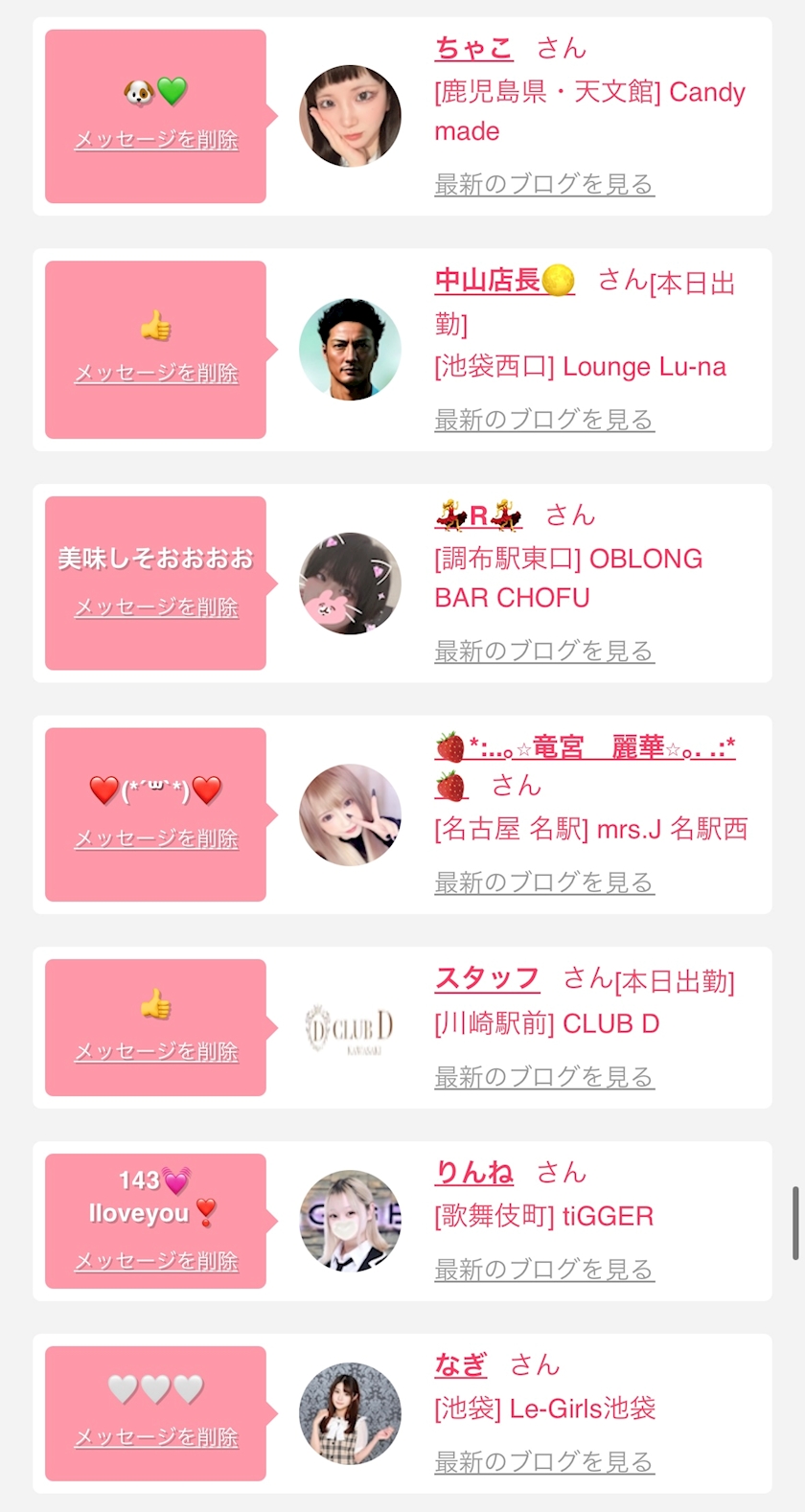View りんね's latest blog
This screenshot has height=1512, width=805.
tap(544, 1270)
